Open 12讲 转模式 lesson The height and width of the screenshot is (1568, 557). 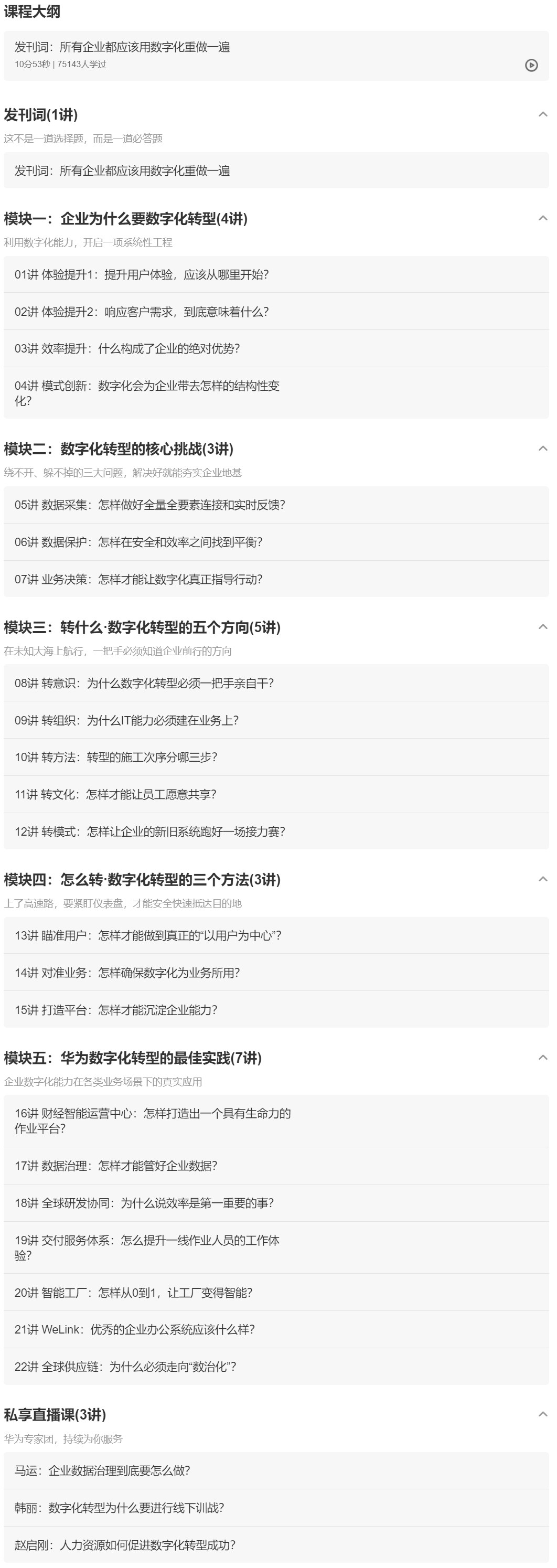pyautogui.click(x=150, y=831)
